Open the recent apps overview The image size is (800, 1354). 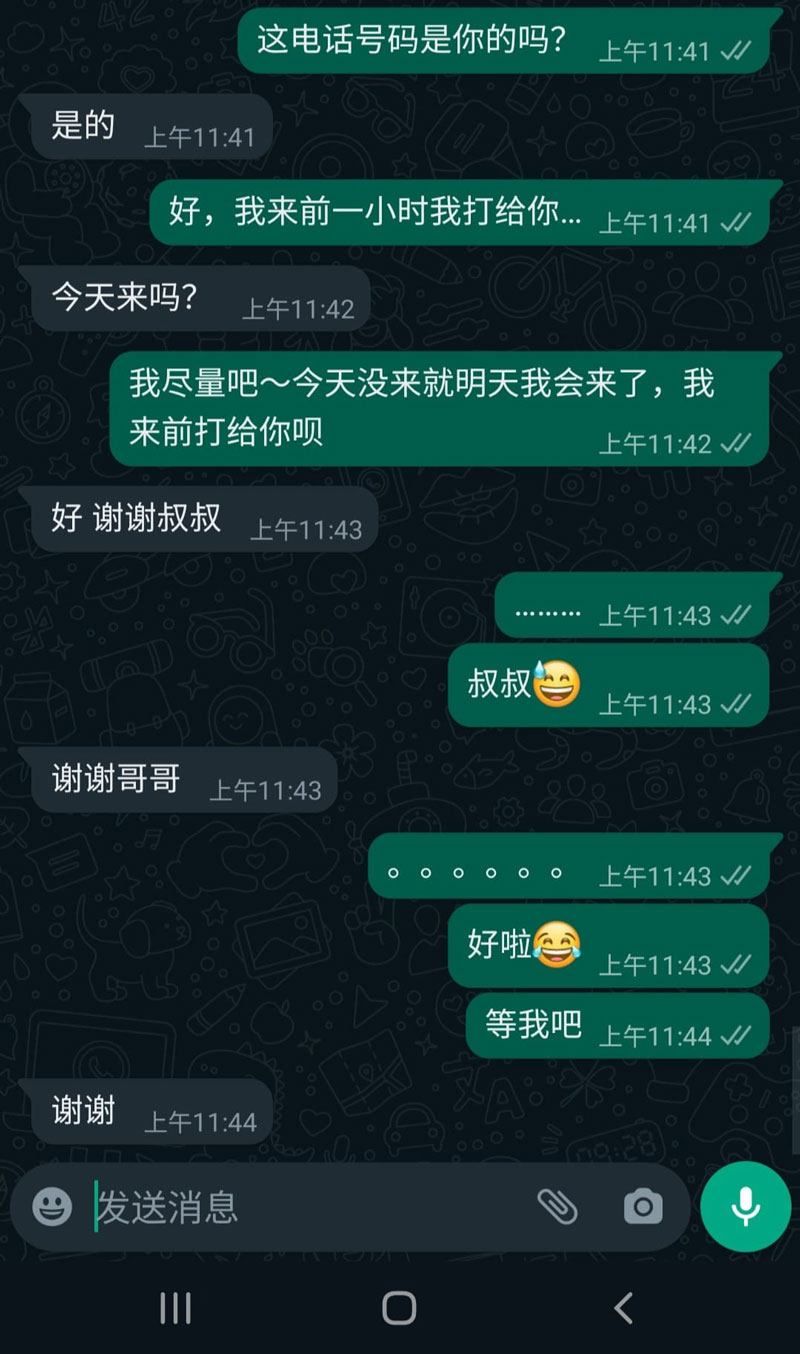point(176,1307)
